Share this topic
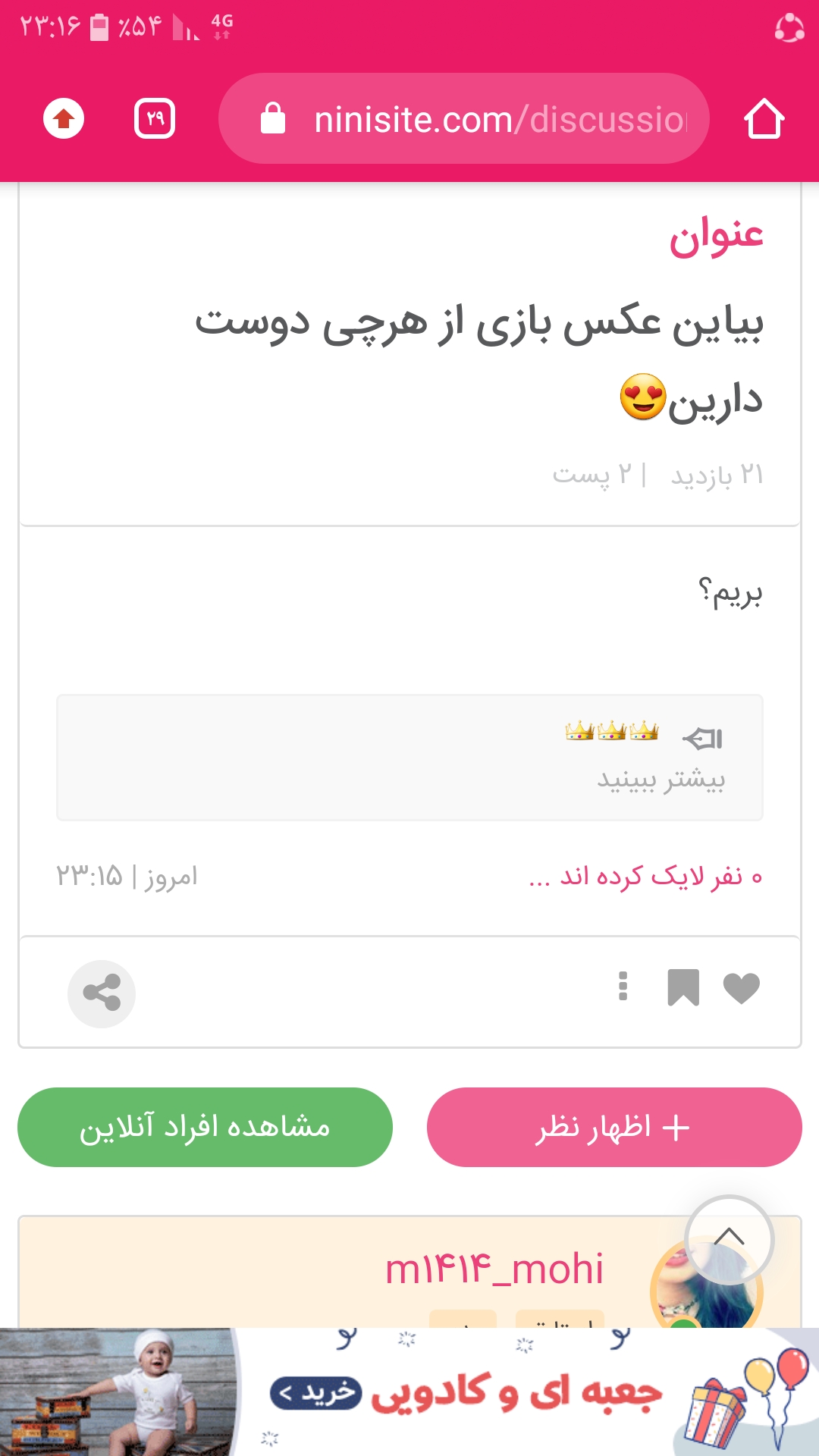Image resolution: width=819 pixels, height=1456 pixels. pyautogui.click(x=102, y=993)
